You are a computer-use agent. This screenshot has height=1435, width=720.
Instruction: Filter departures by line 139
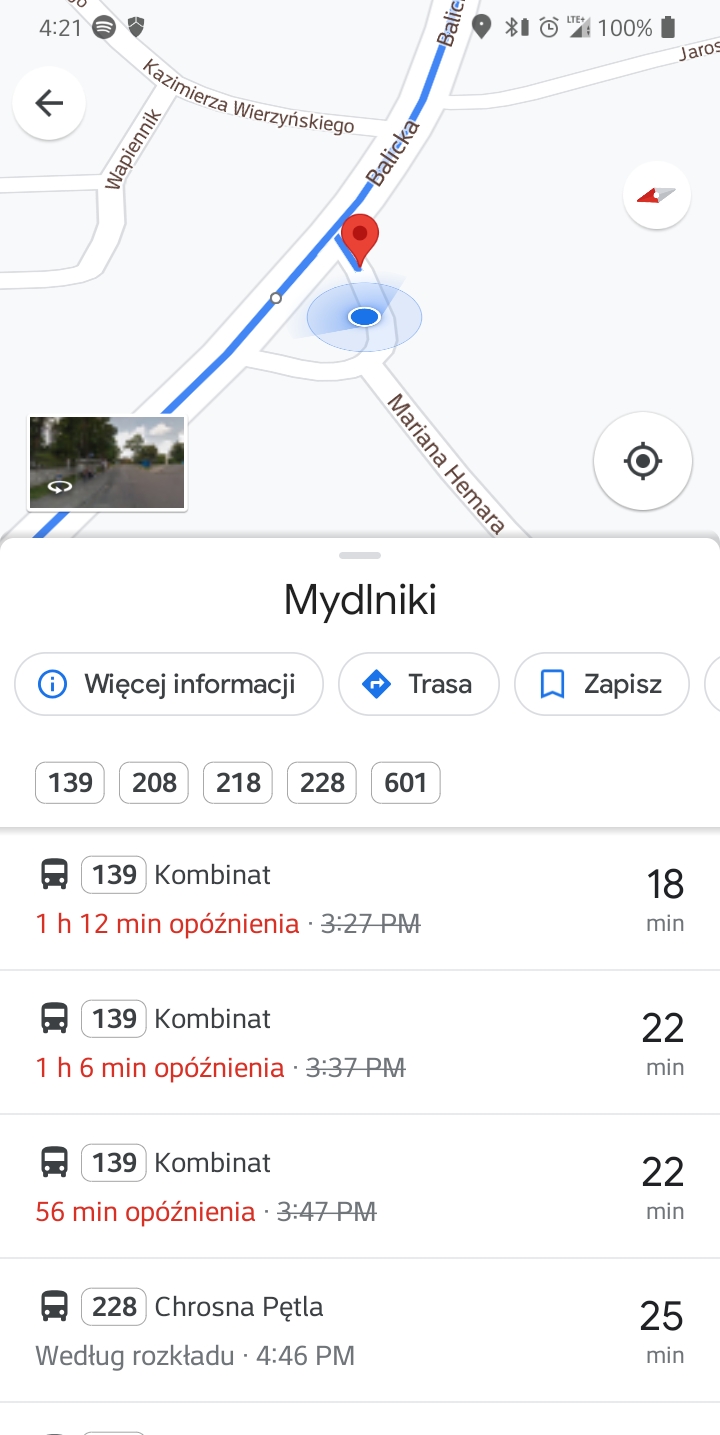pos(70,782)
